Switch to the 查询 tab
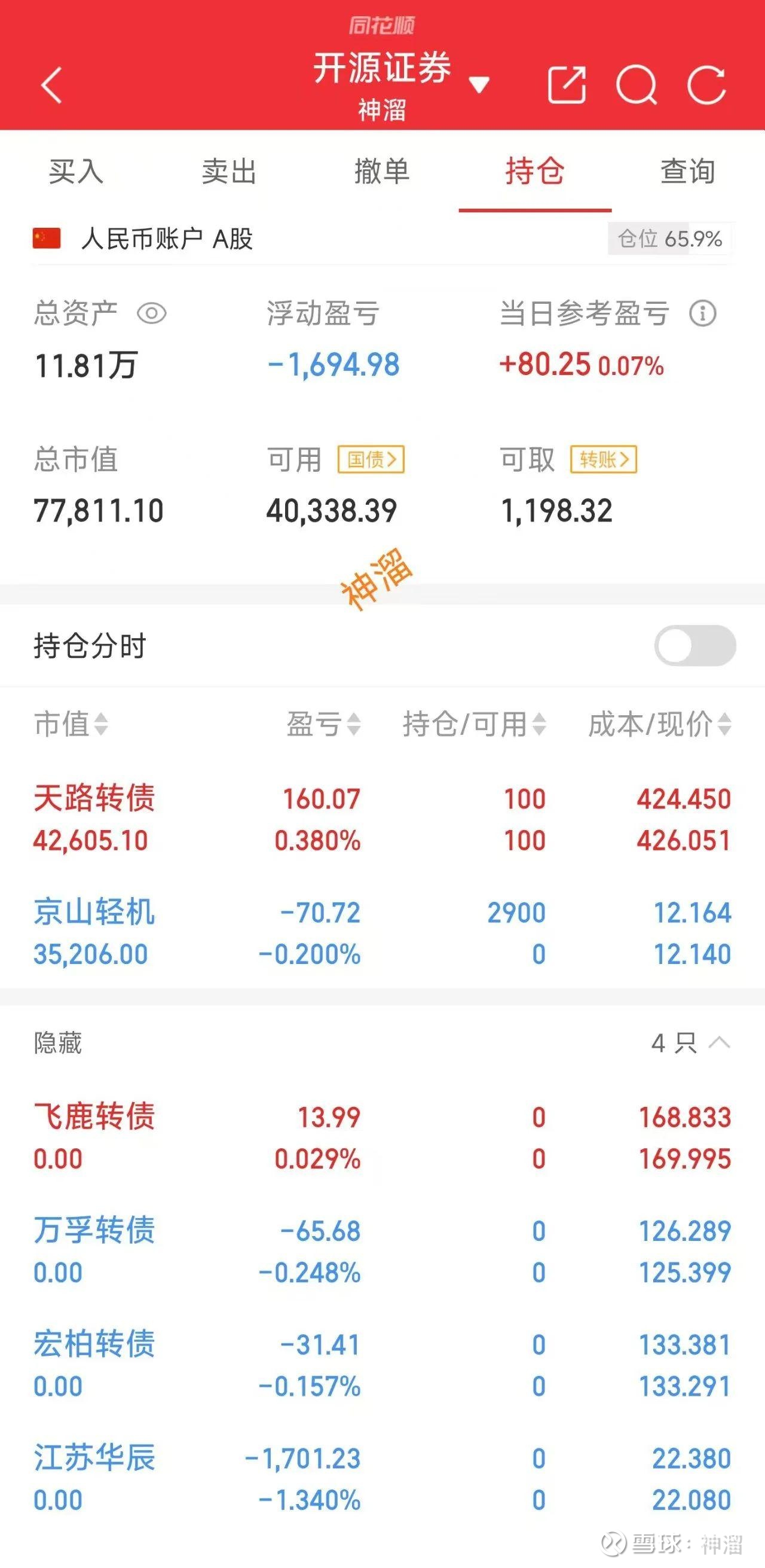The width and height of the screenshot is (765, 1568). (688, 171)
